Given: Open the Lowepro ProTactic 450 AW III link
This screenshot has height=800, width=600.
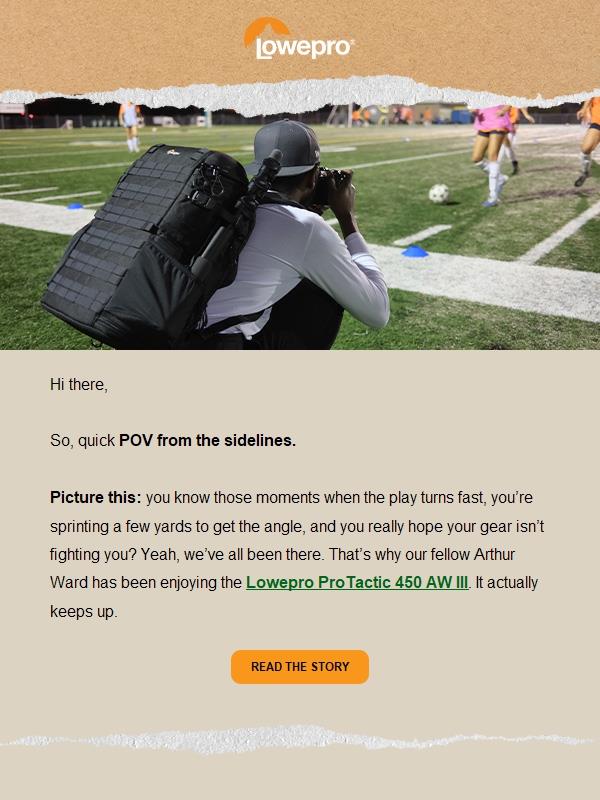Looking at the screenshot, I should (x=357, y=582).
